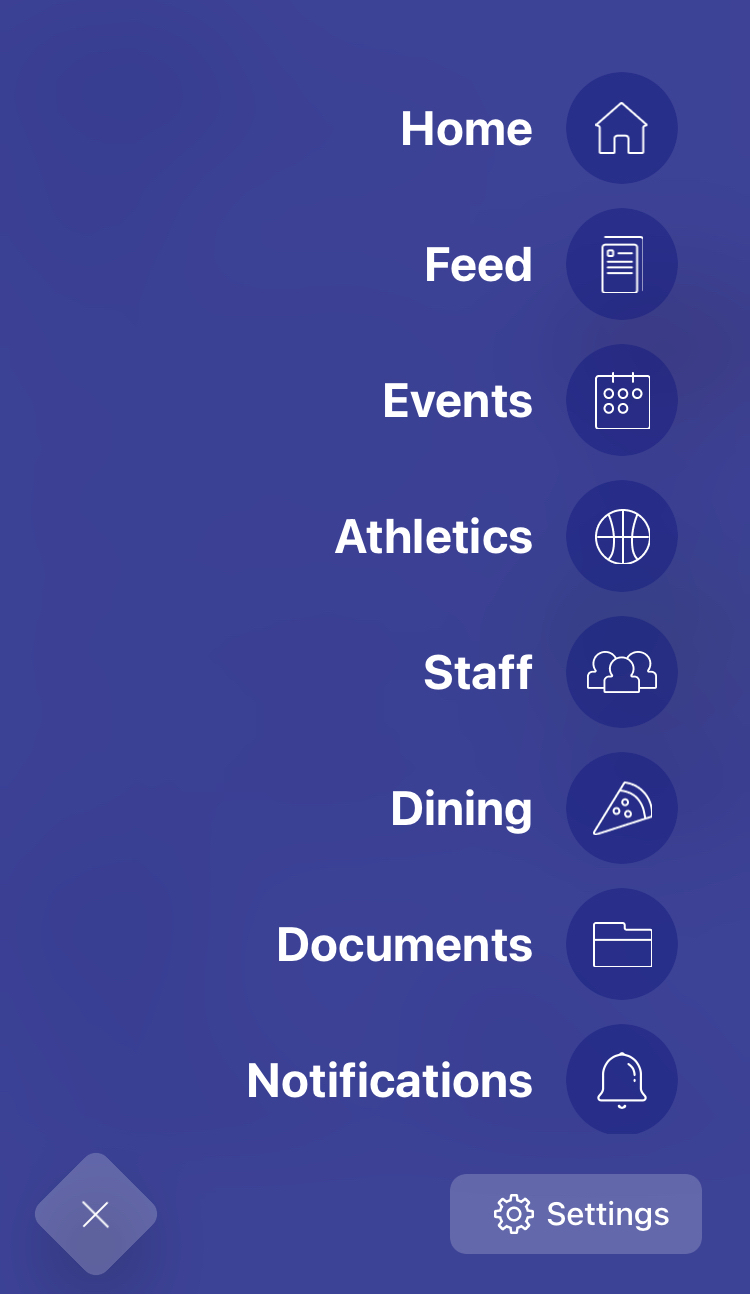This screenshot has width=750, height=1294.
Task: Close the menu with the X button
Action: (x=95, y=1214)
